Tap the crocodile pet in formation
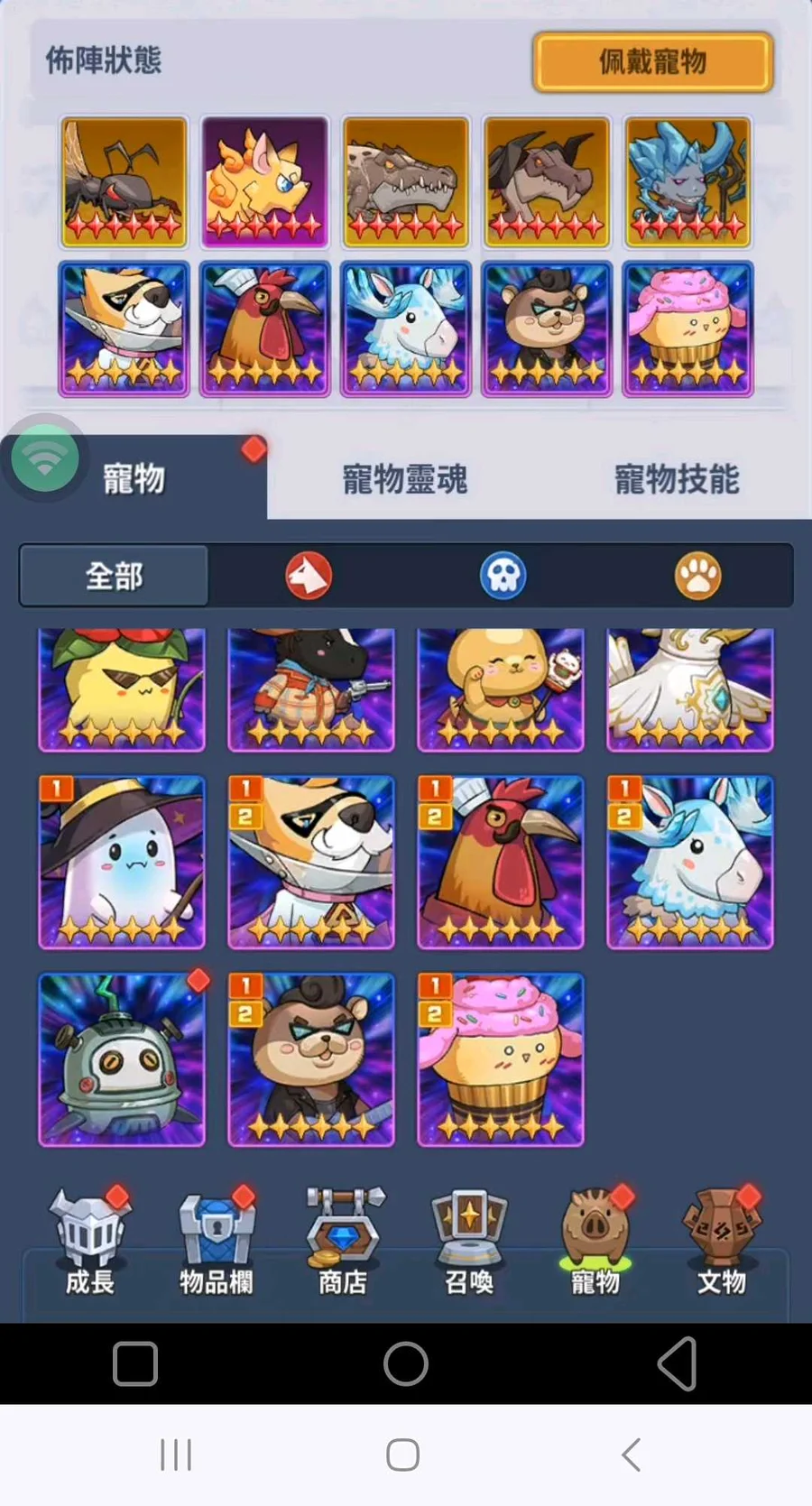This screenshot has height=1506, width=812. tap(406, 182)
